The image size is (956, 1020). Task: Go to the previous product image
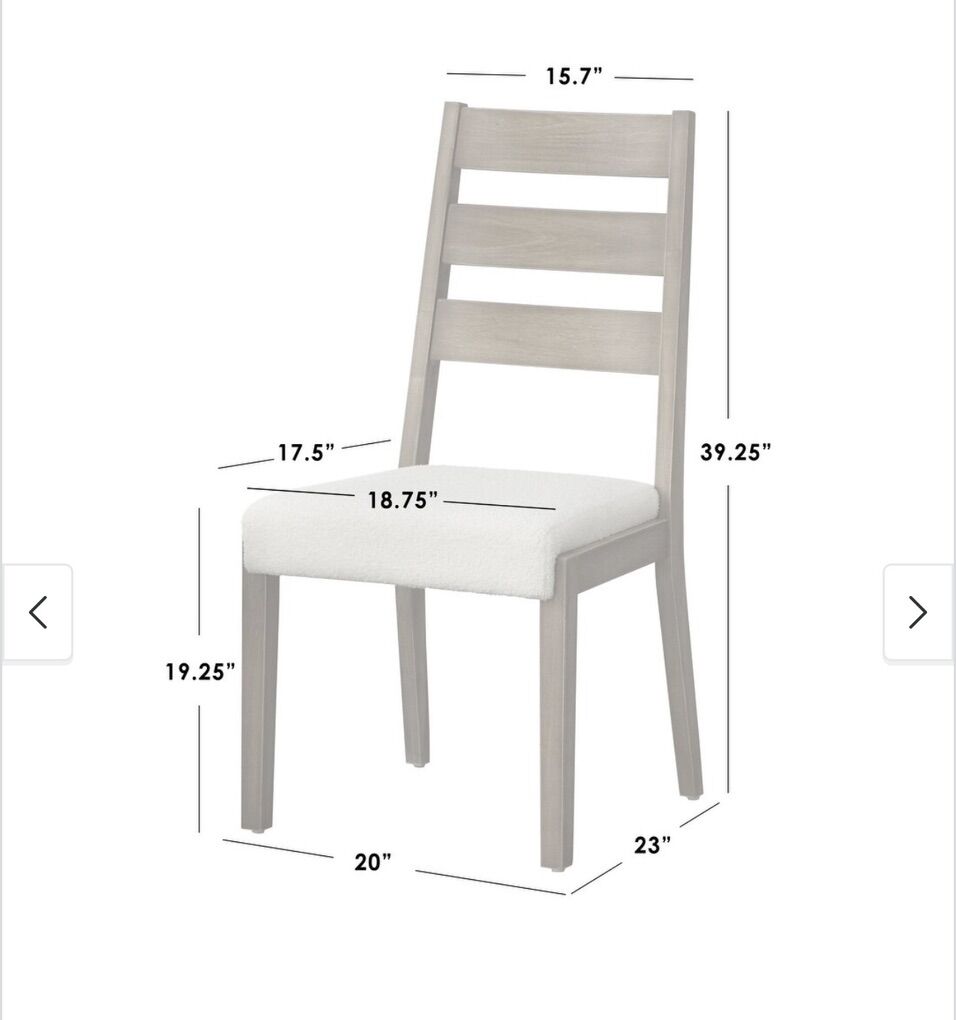(38, 612)
